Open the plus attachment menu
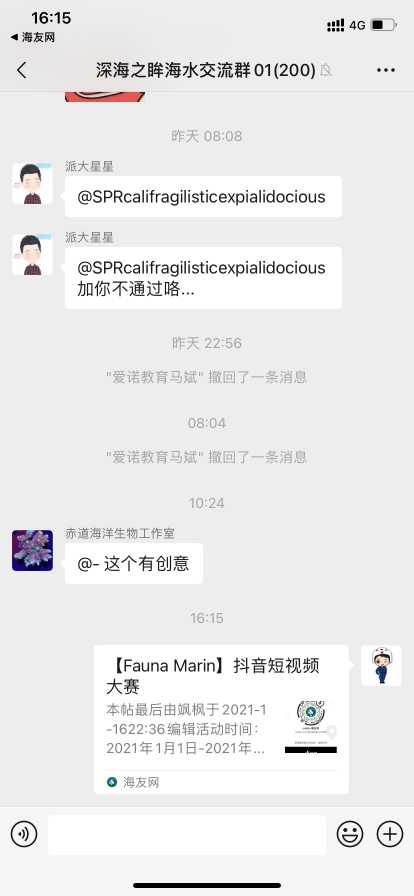 [x=390, y=835]
